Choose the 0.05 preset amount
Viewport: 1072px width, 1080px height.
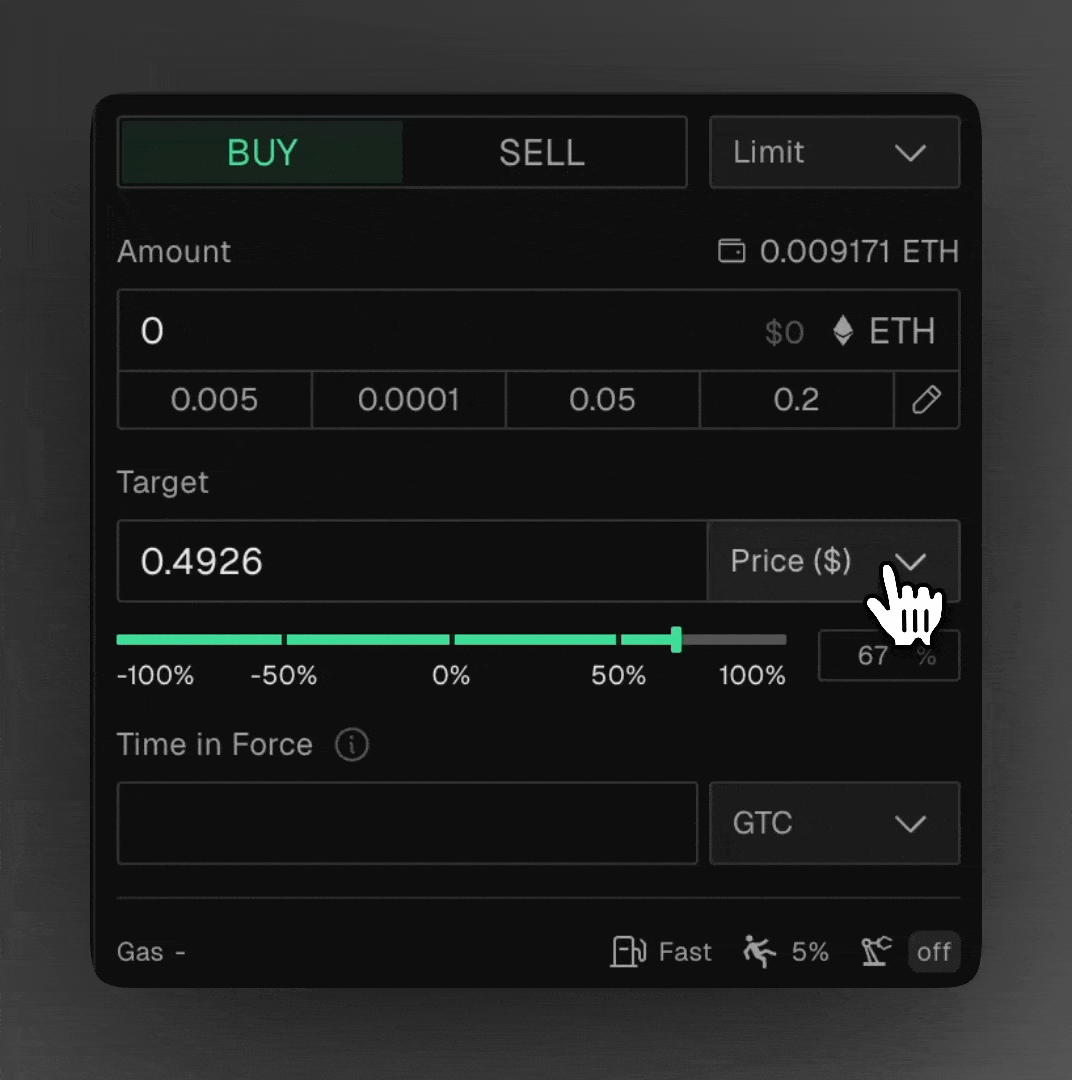pyautogui.click(x=602, y=400)
